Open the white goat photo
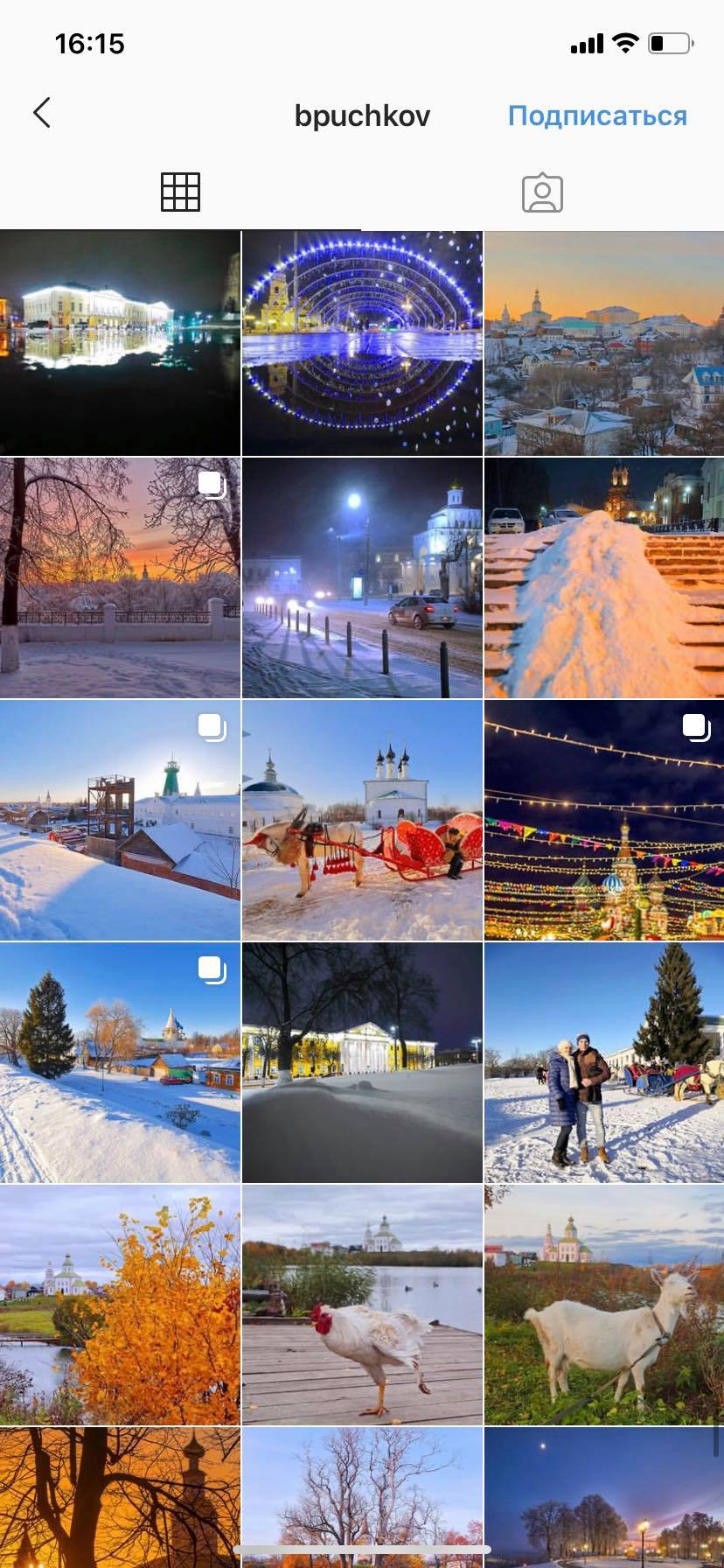 (604, 1305)
